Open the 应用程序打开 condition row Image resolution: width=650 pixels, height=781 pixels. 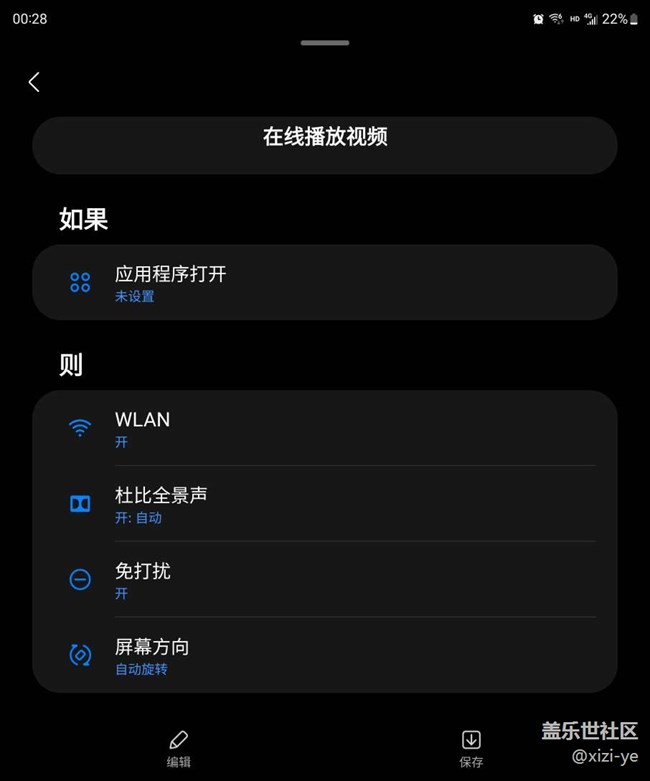click(324, 283)
